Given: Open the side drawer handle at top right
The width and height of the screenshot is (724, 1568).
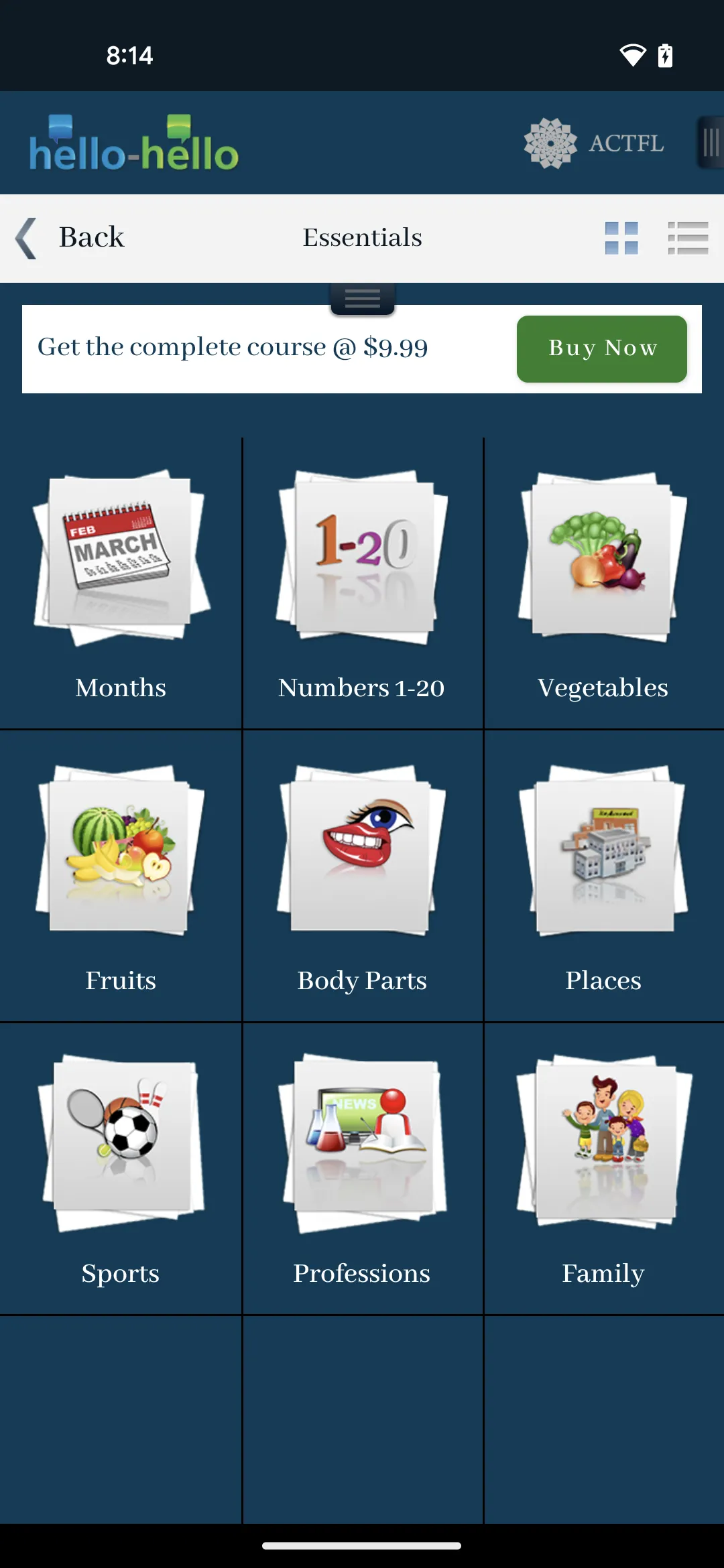Looking at the screenshot, I should click(711, 143).
